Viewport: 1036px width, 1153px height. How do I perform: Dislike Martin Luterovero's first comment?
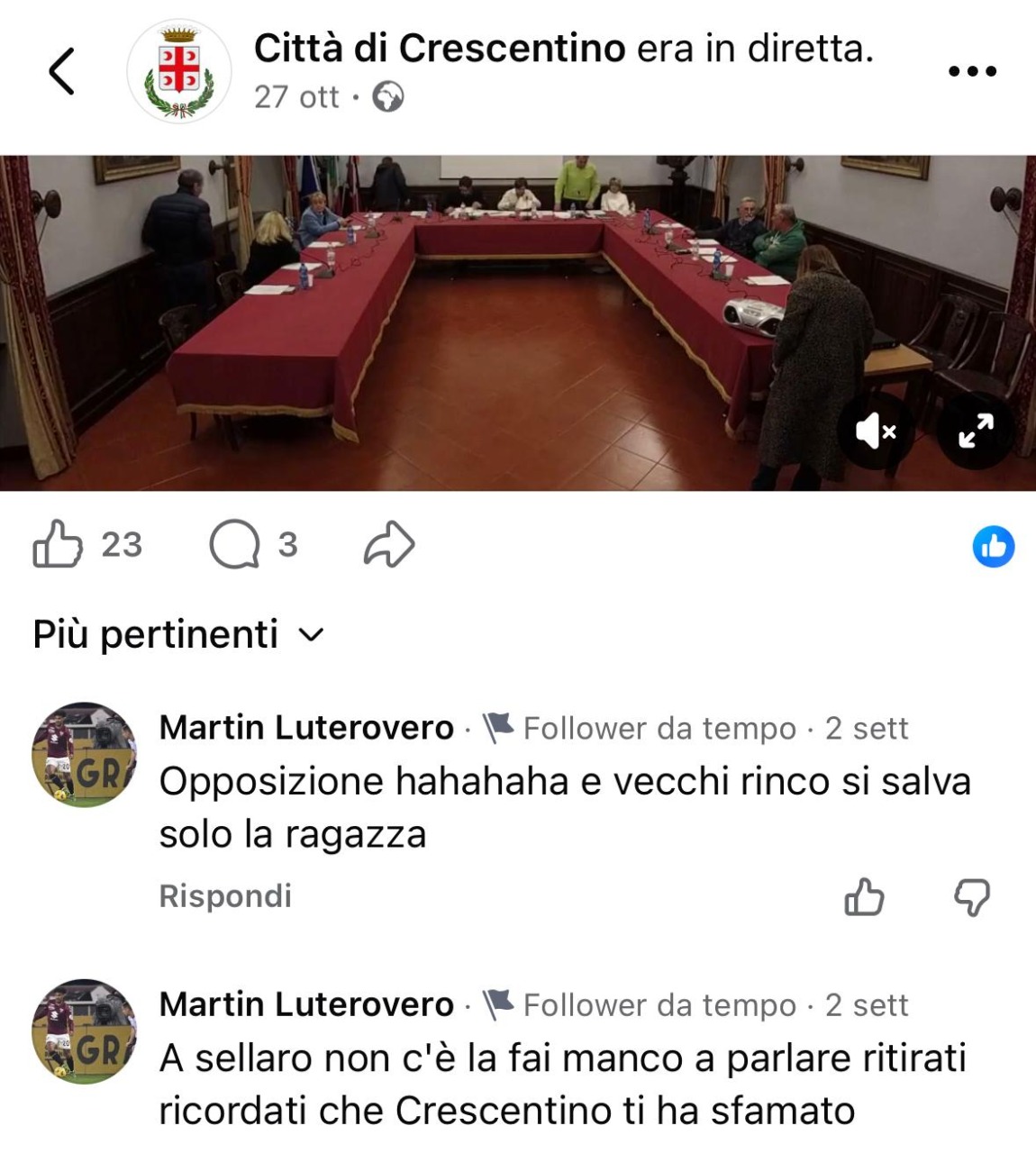(971, 897)
